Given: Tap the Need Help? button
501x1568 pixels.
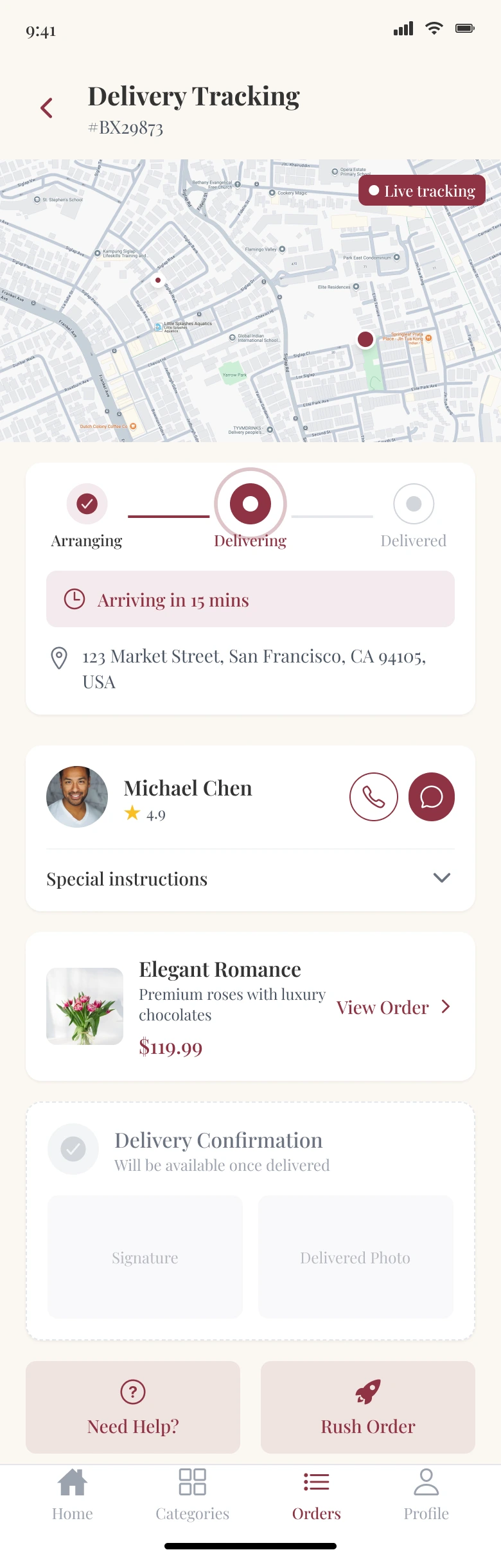Looking at the screenshot, I should 133,1407.
